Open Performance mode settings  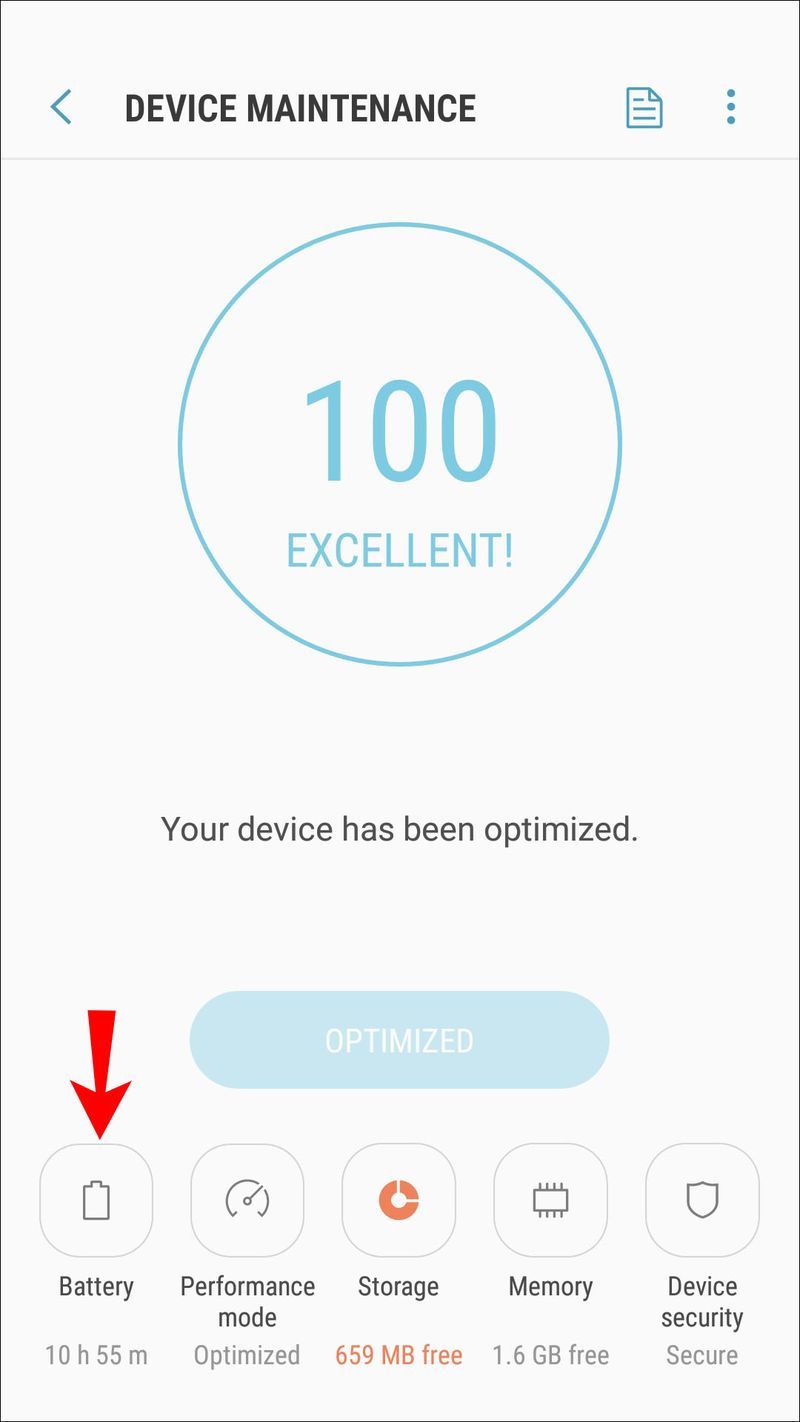pyautogui.click(x=247, y=1200)
